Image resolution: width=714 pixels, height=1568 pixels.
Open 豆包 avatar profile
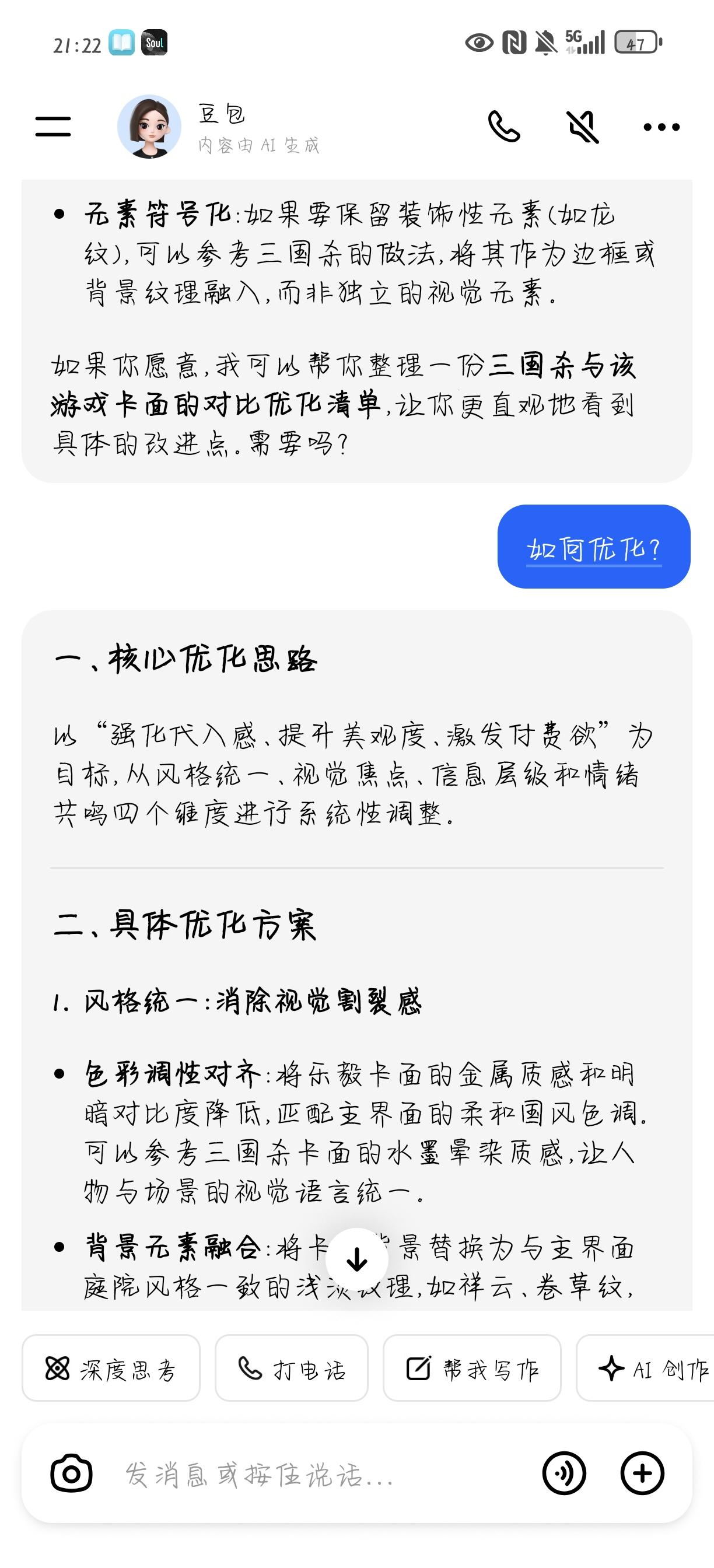pos(149,126)
